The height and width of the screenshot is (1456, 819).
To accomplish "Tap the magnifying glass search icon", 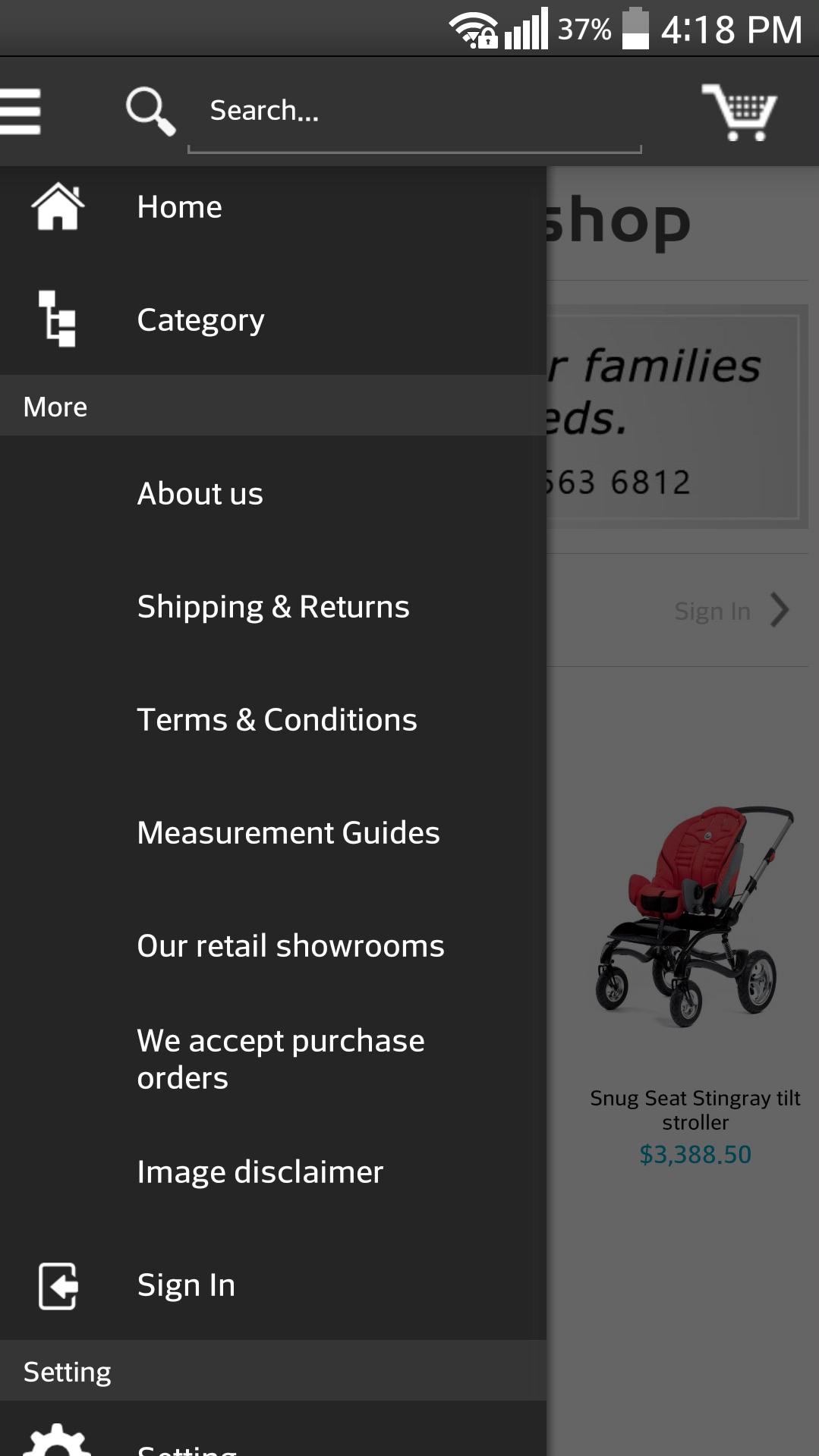I will tap(150, 112).
